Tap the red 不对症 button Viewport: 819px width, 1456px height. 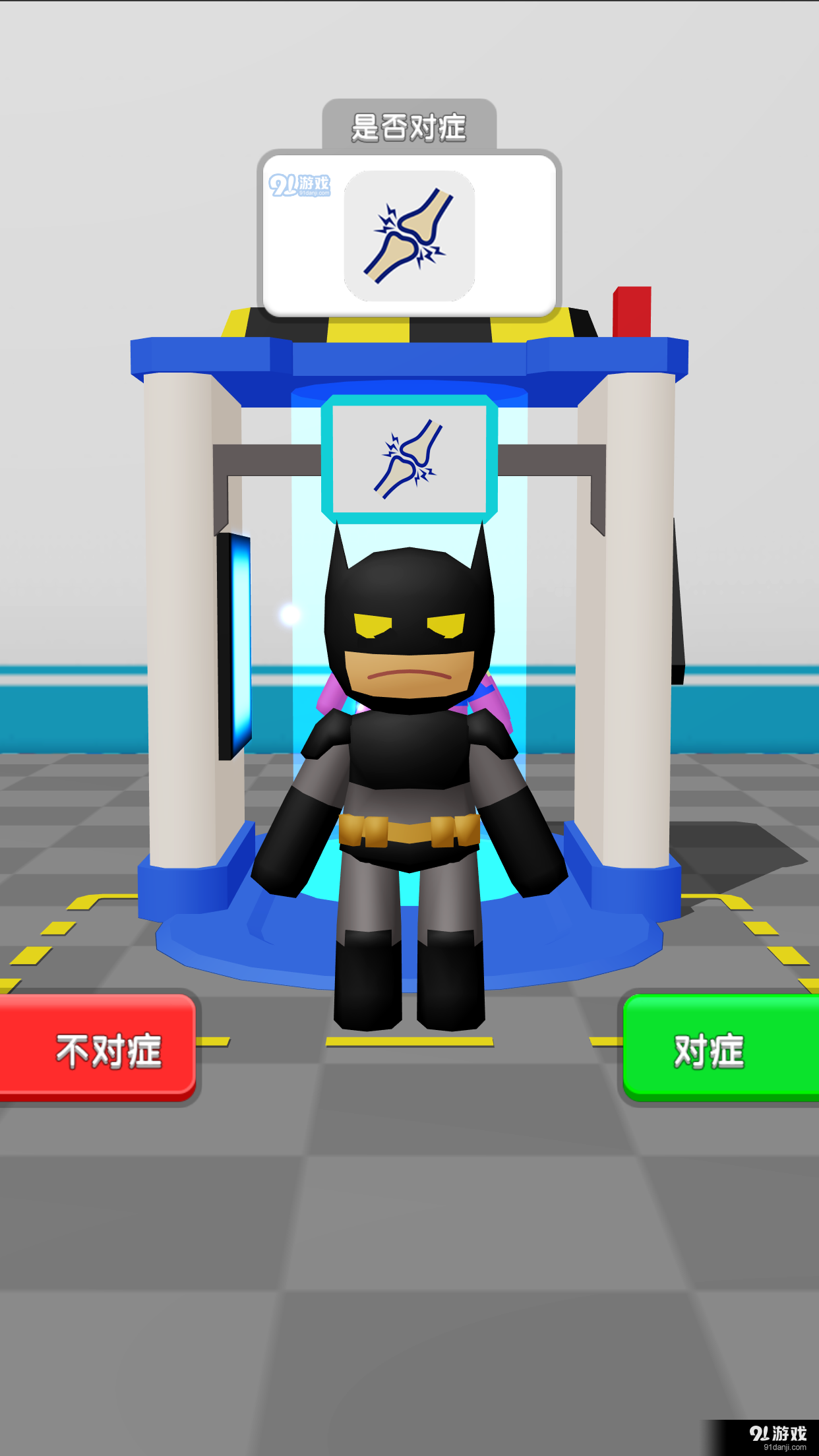(99, 1048)
